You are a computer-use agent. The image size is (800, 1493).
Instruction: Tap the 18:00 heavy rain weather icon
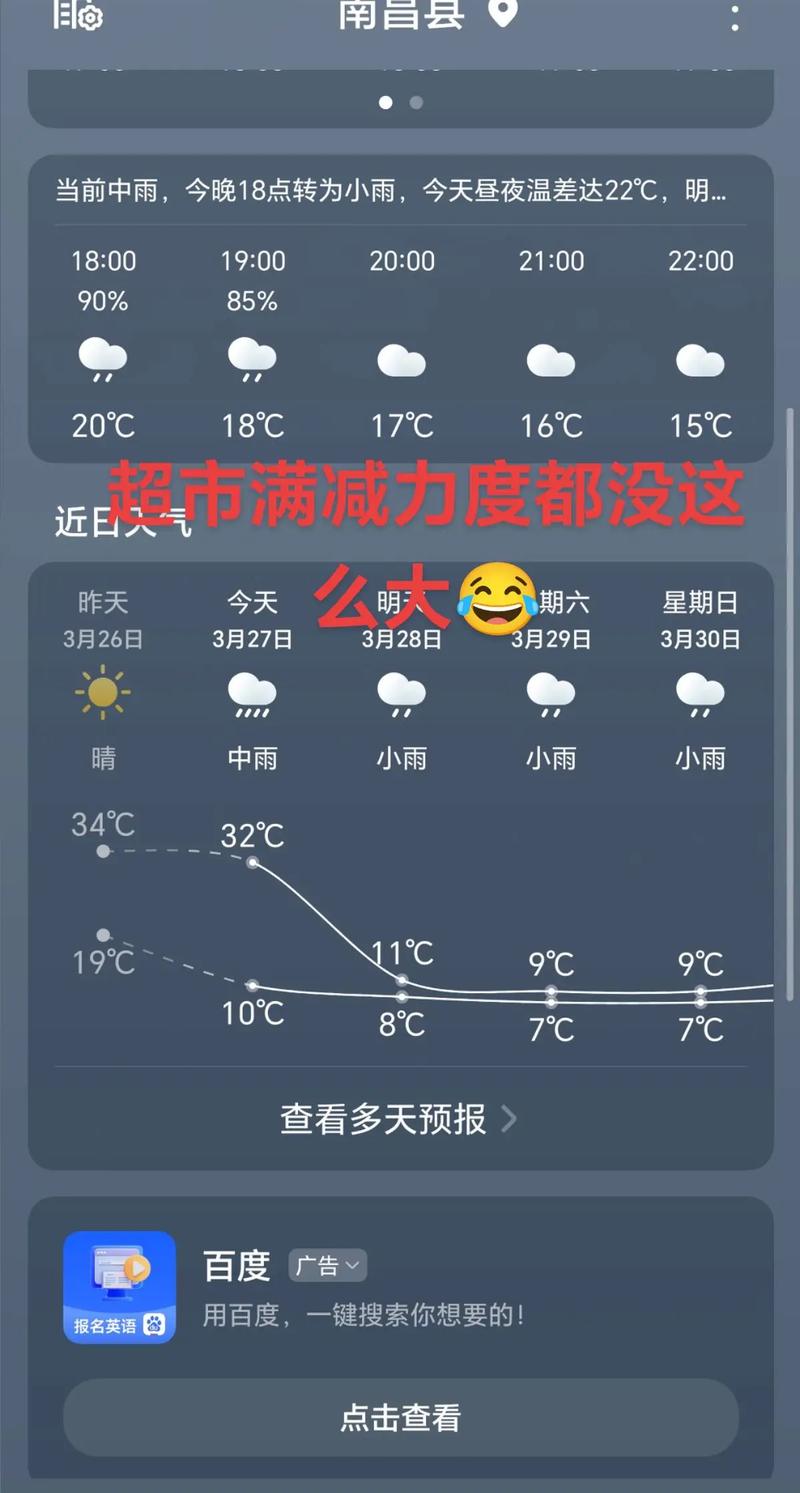coord(103,360)
